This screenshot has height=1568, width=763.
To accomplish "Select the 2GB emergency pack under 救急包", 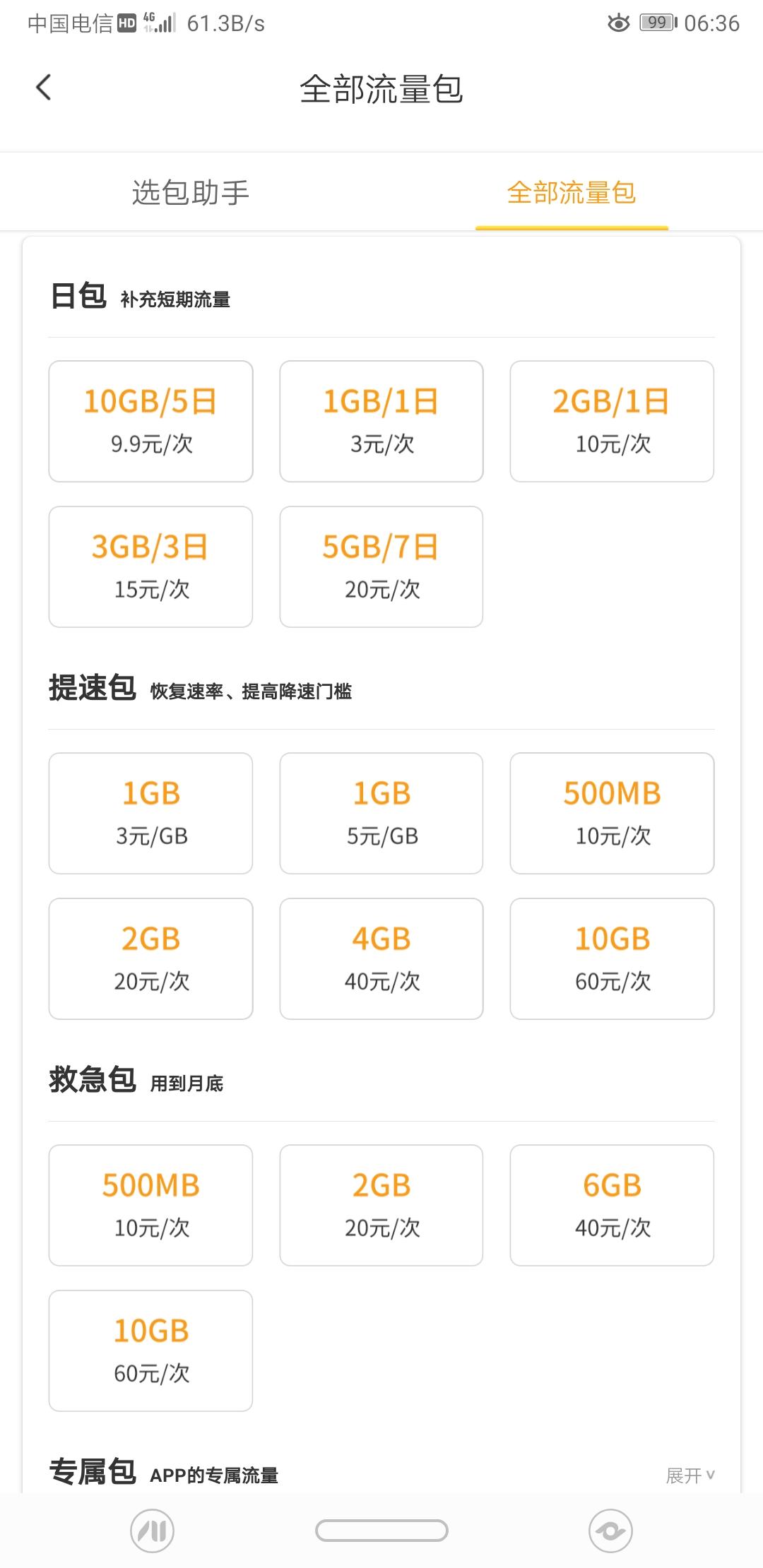I will pos(381,1206).
